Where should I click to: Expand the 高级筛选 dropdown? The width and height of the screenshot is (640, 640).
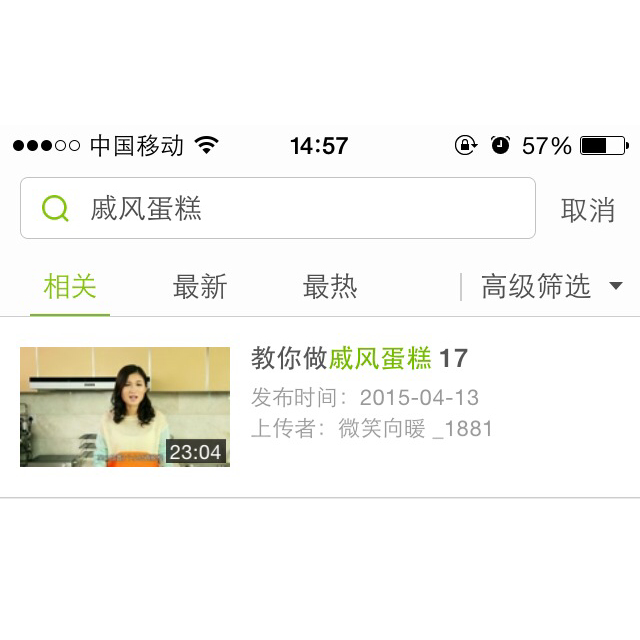coord(550,288)
